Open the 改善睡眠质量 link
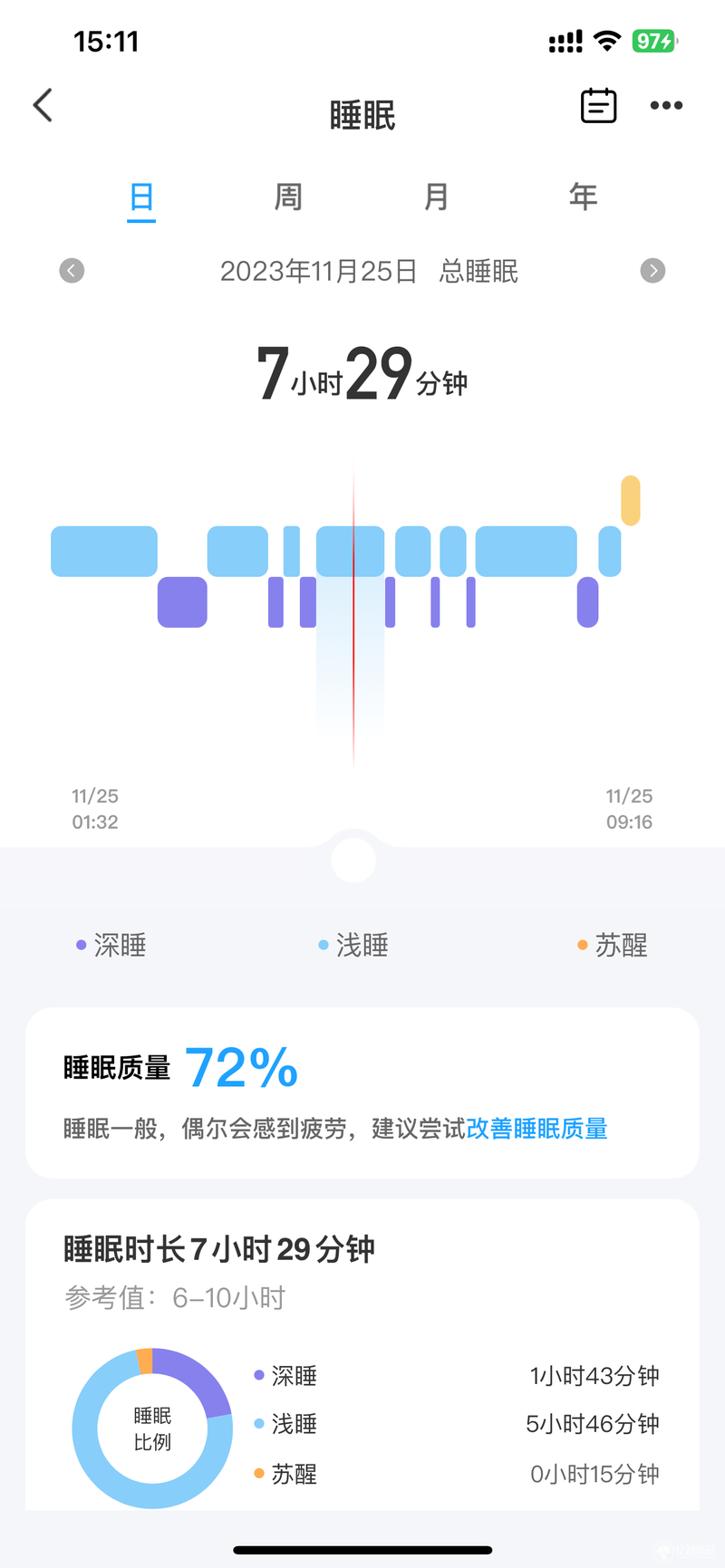This screenshot has width=725, height=1568. 536,1129
